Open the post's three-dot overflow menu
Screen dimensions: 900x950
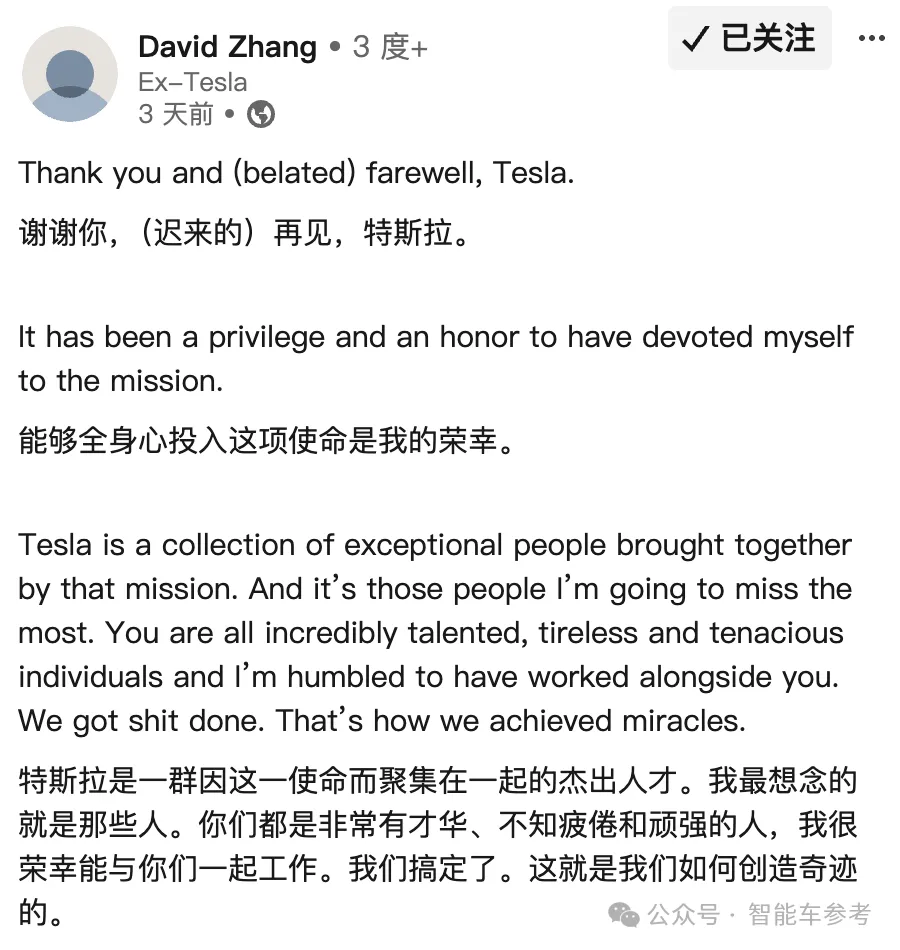coord(872,39)
